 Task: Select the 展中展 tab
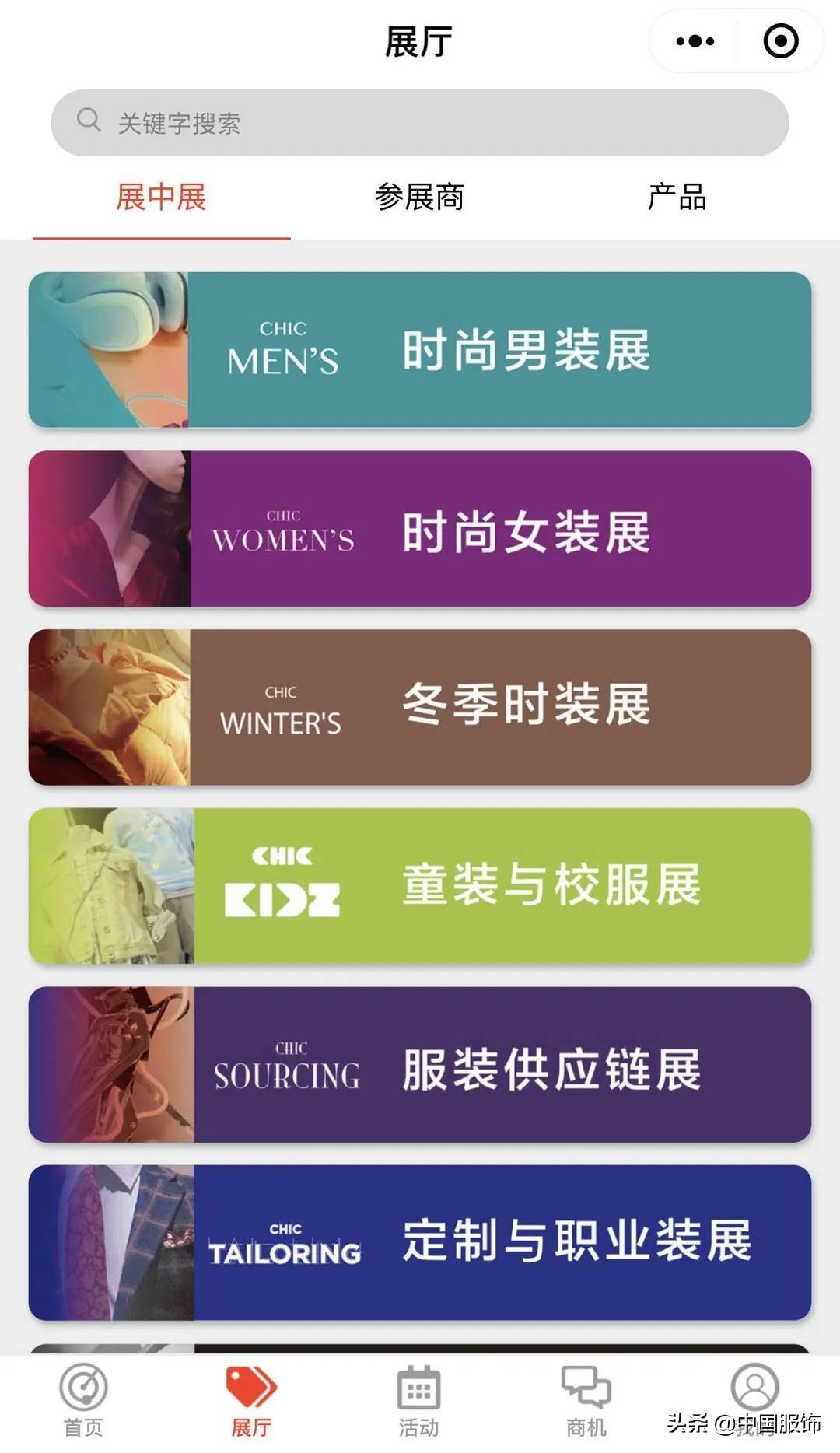pos(159,198)
